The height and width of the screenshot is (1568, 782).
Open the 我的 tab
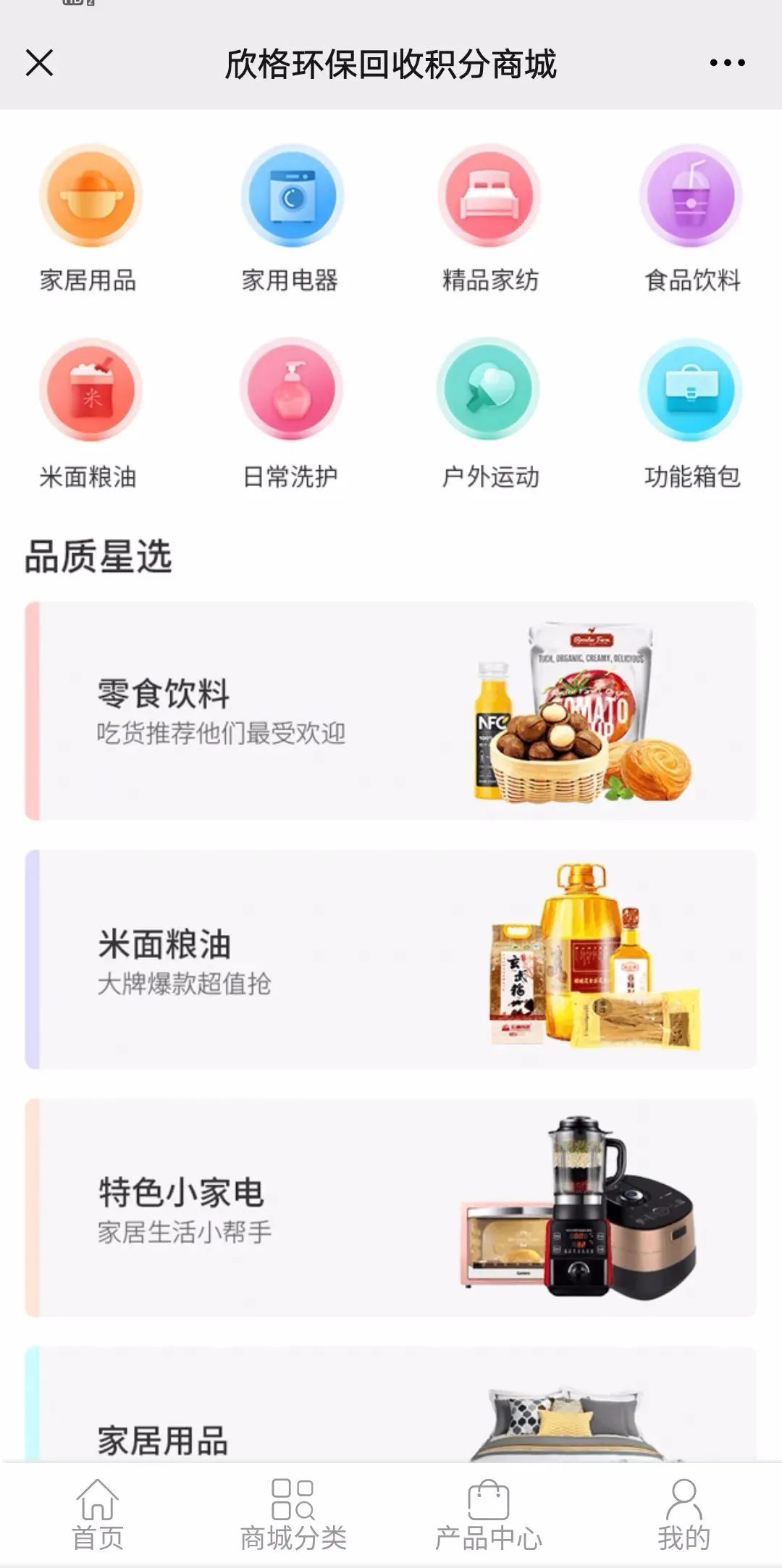point(684,1515)
